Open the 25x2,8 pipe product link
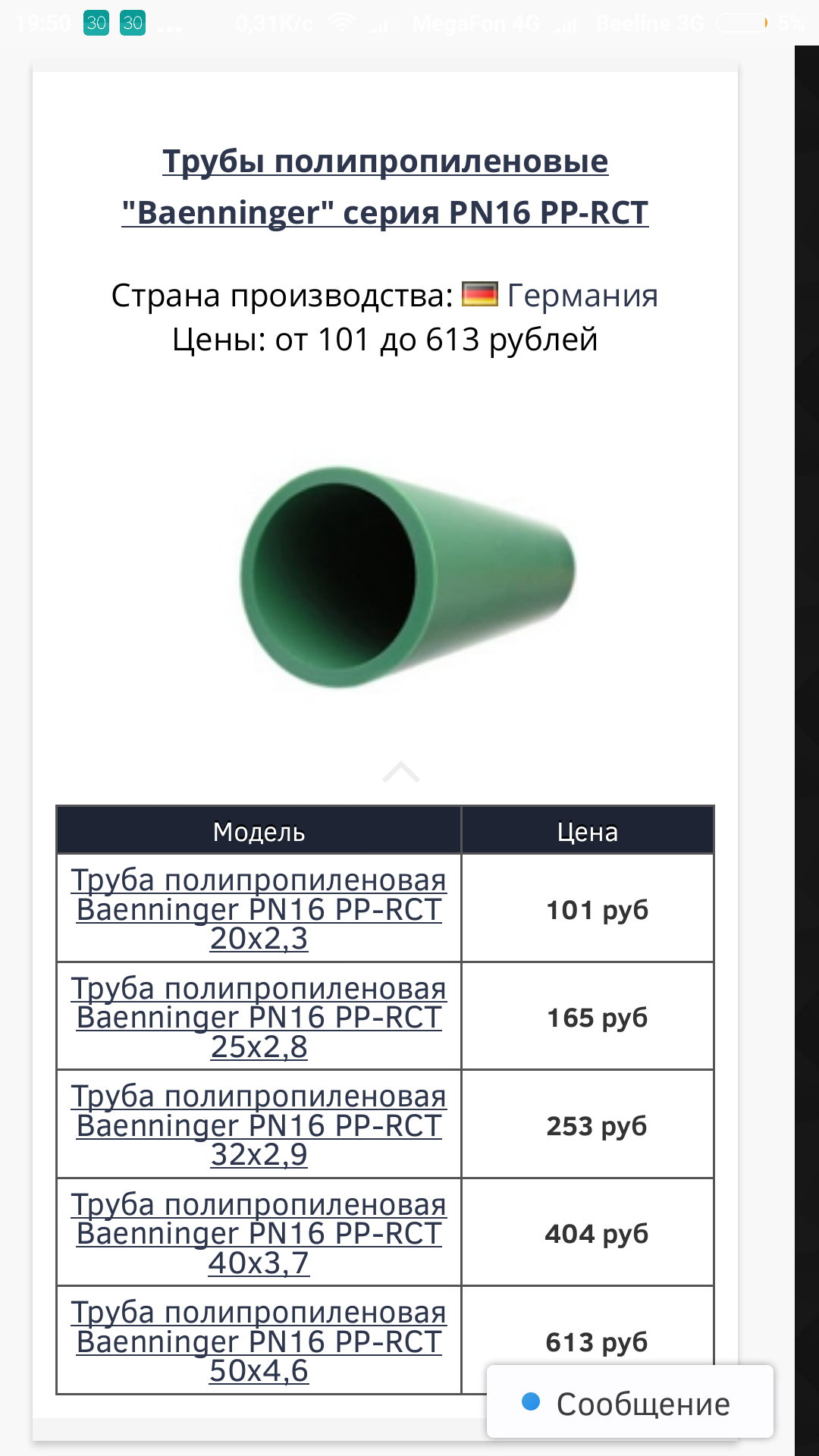 259,1017
